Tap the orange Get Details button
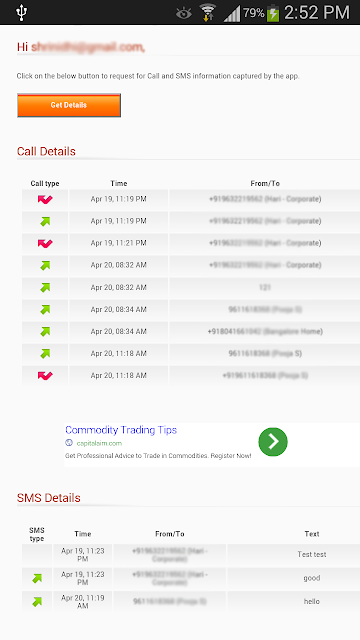Image resolution: width=360 pixels, height=640 pixels. [x=69, y=105]
